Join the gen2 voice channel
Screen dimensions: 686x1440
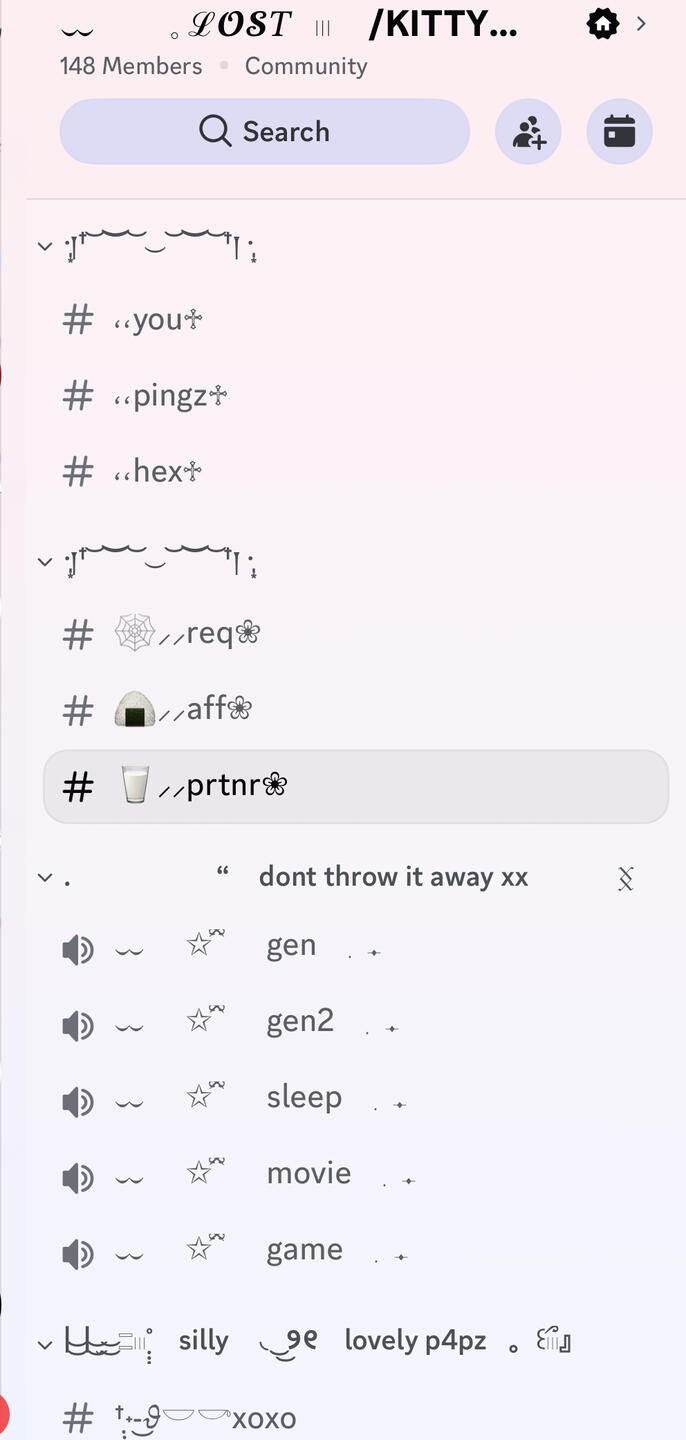pyautogui.click(x=300, y=1022)
